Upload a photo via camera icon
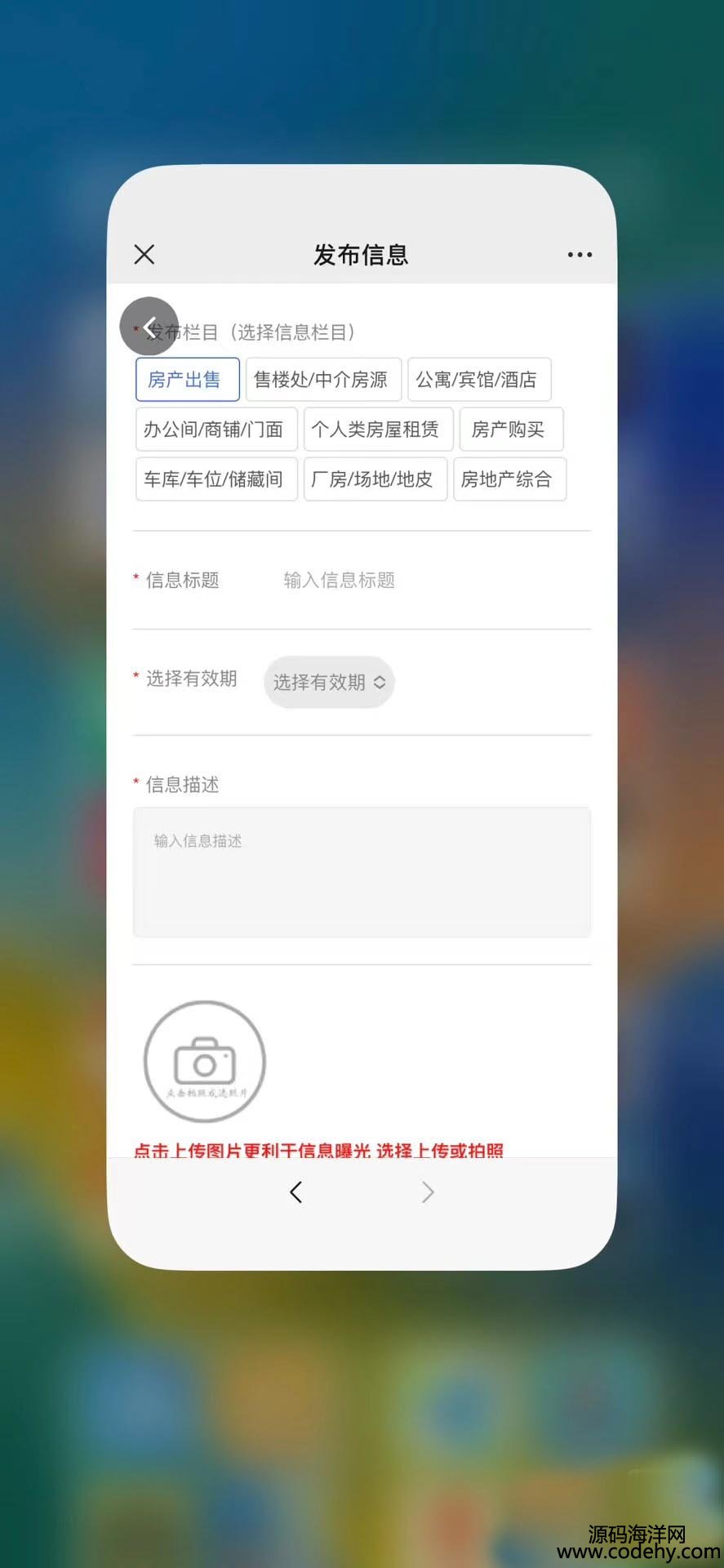The image size is (724, 1568). click(x=205, y=1062)
